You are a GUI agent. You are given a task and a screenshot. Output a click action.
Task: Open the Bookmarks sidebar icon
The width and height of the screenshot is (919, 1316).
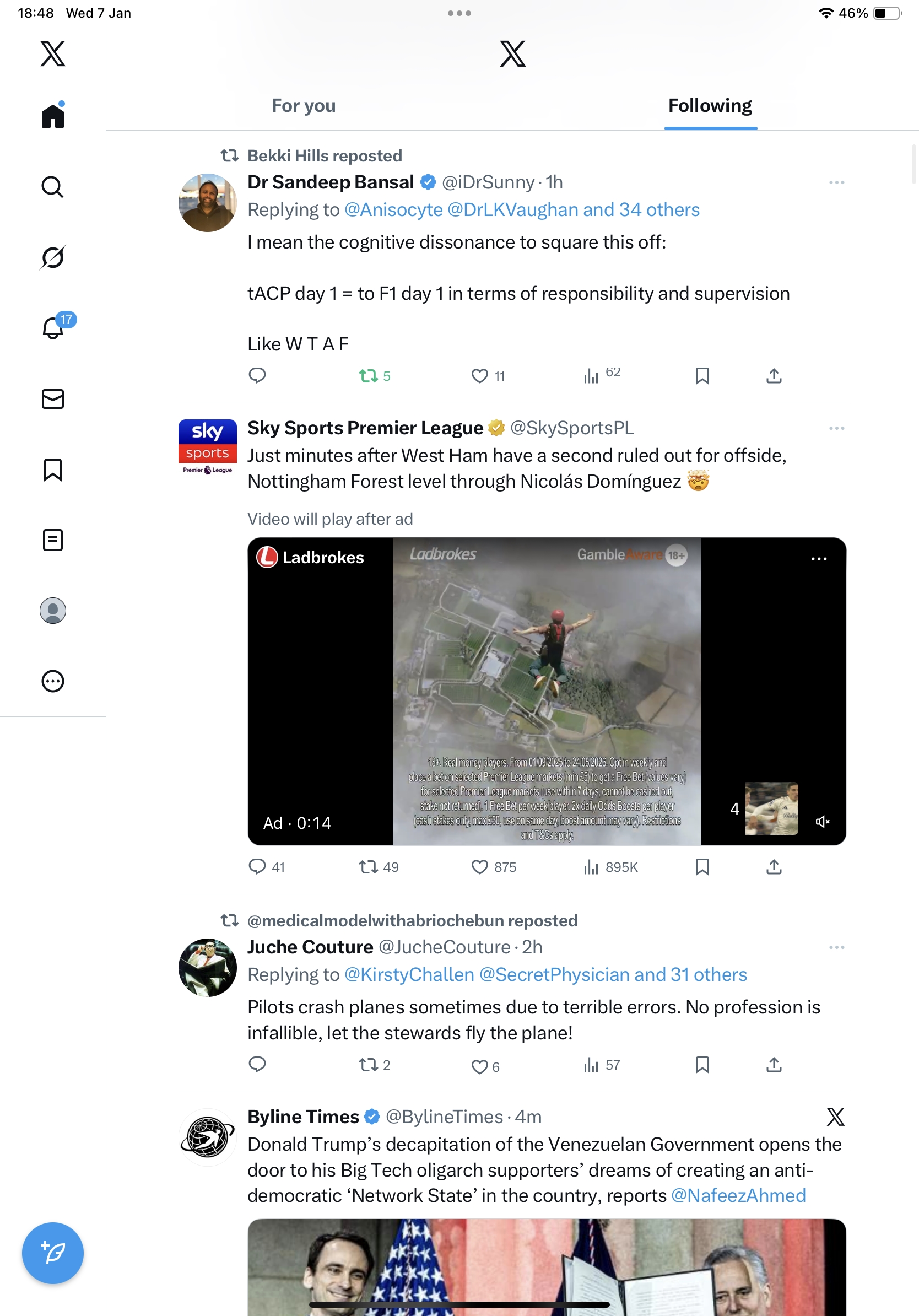click(x=53, y=470)
